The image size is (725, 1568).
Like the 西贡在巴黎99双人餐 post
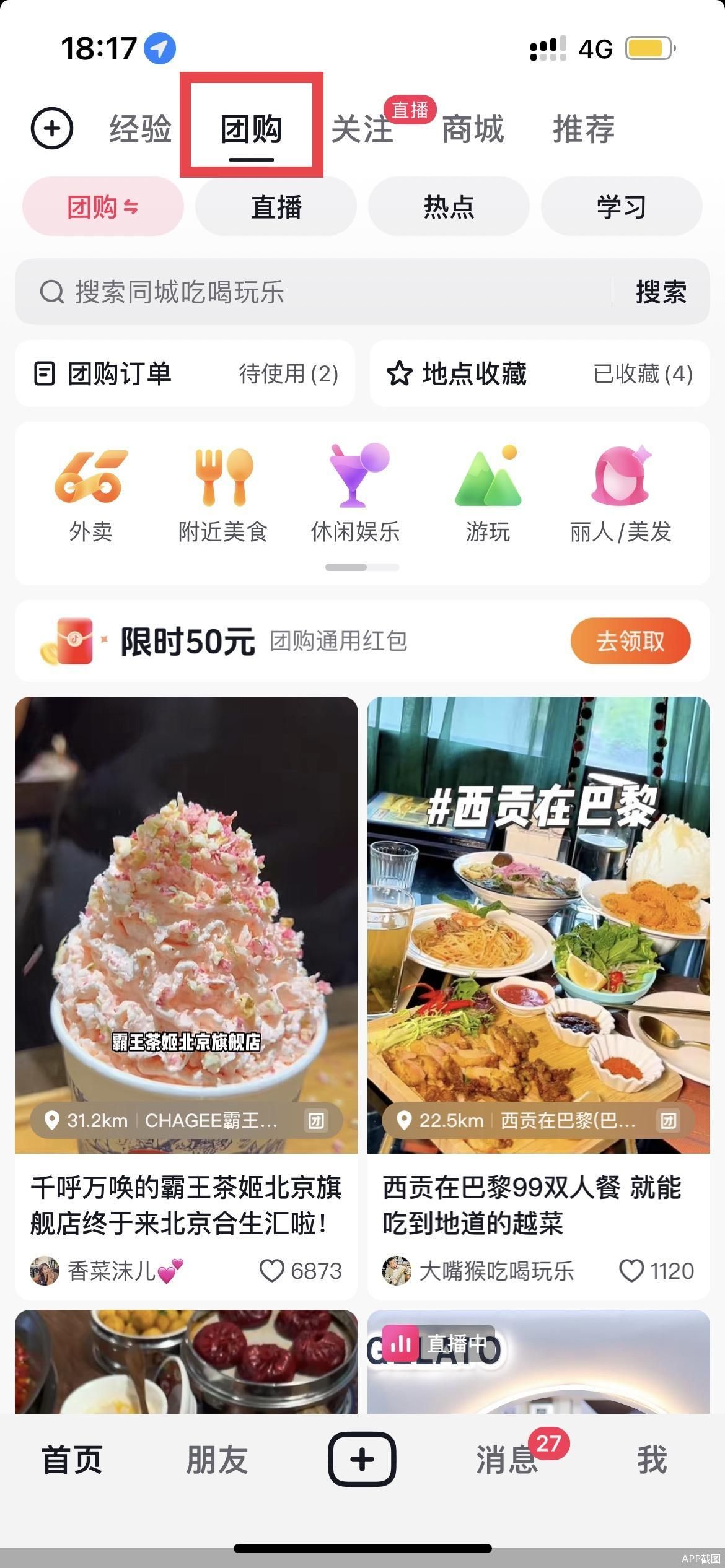coord(631,1271)
